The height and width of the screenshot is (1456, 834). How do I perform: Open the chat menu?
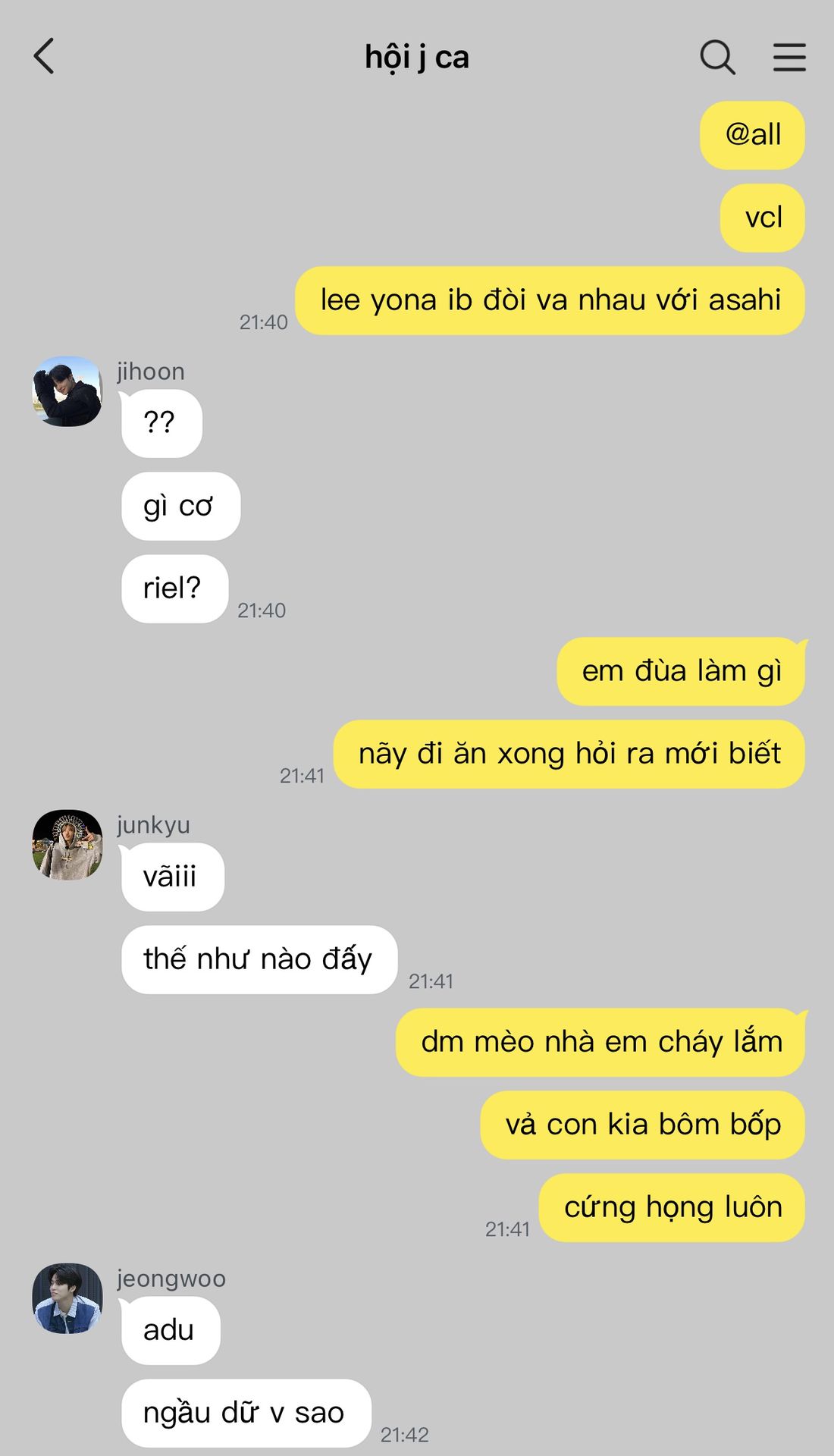789,57
